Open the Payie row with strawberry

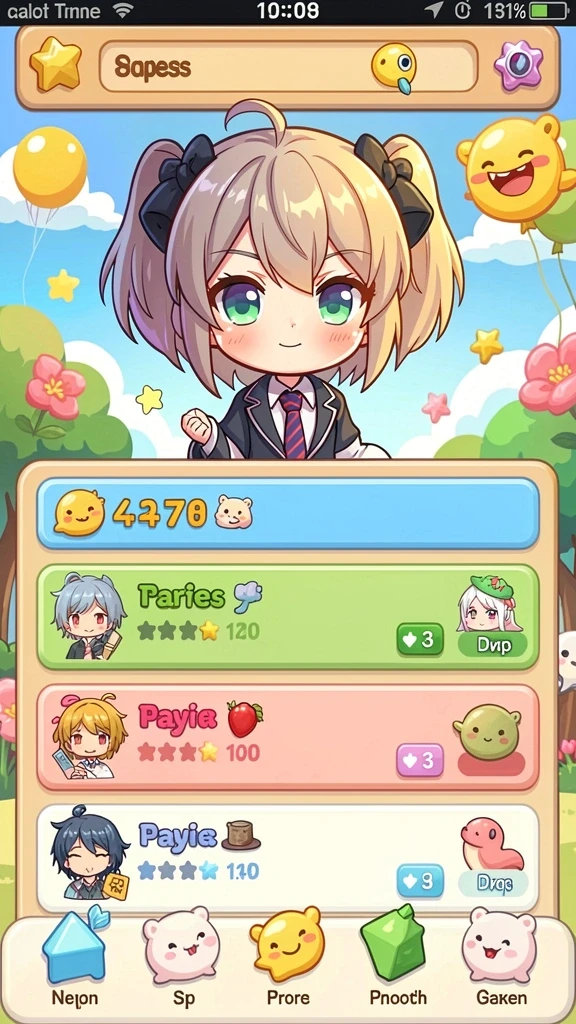pos(288,737)
